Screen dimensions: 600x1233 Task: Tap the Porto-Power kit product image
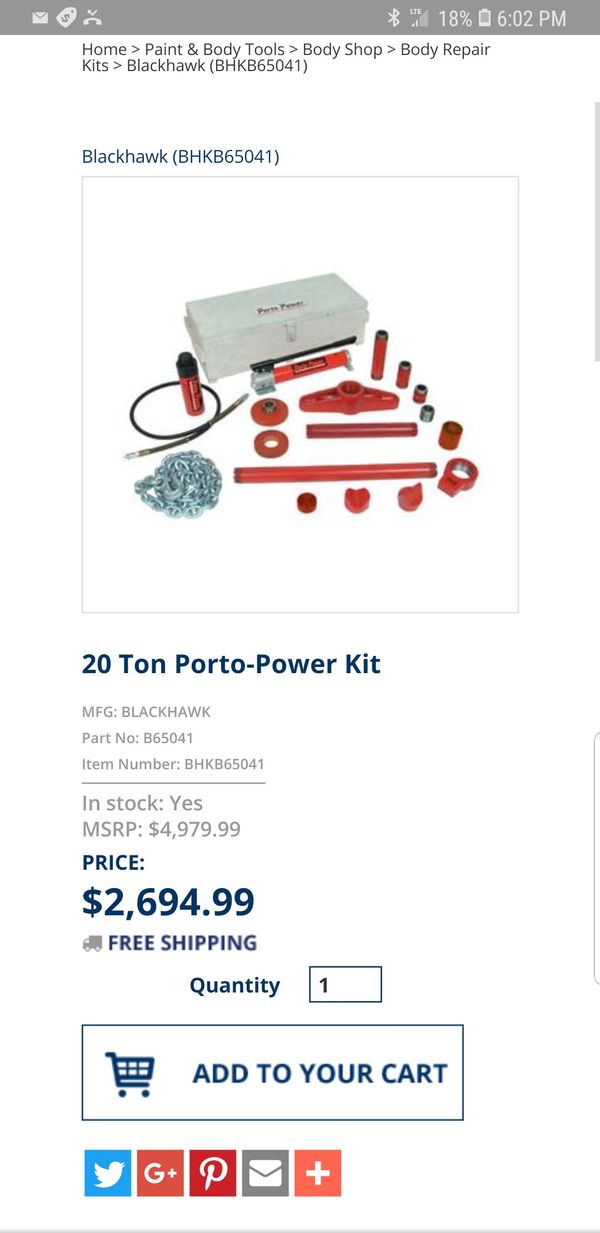pos(300,394)
